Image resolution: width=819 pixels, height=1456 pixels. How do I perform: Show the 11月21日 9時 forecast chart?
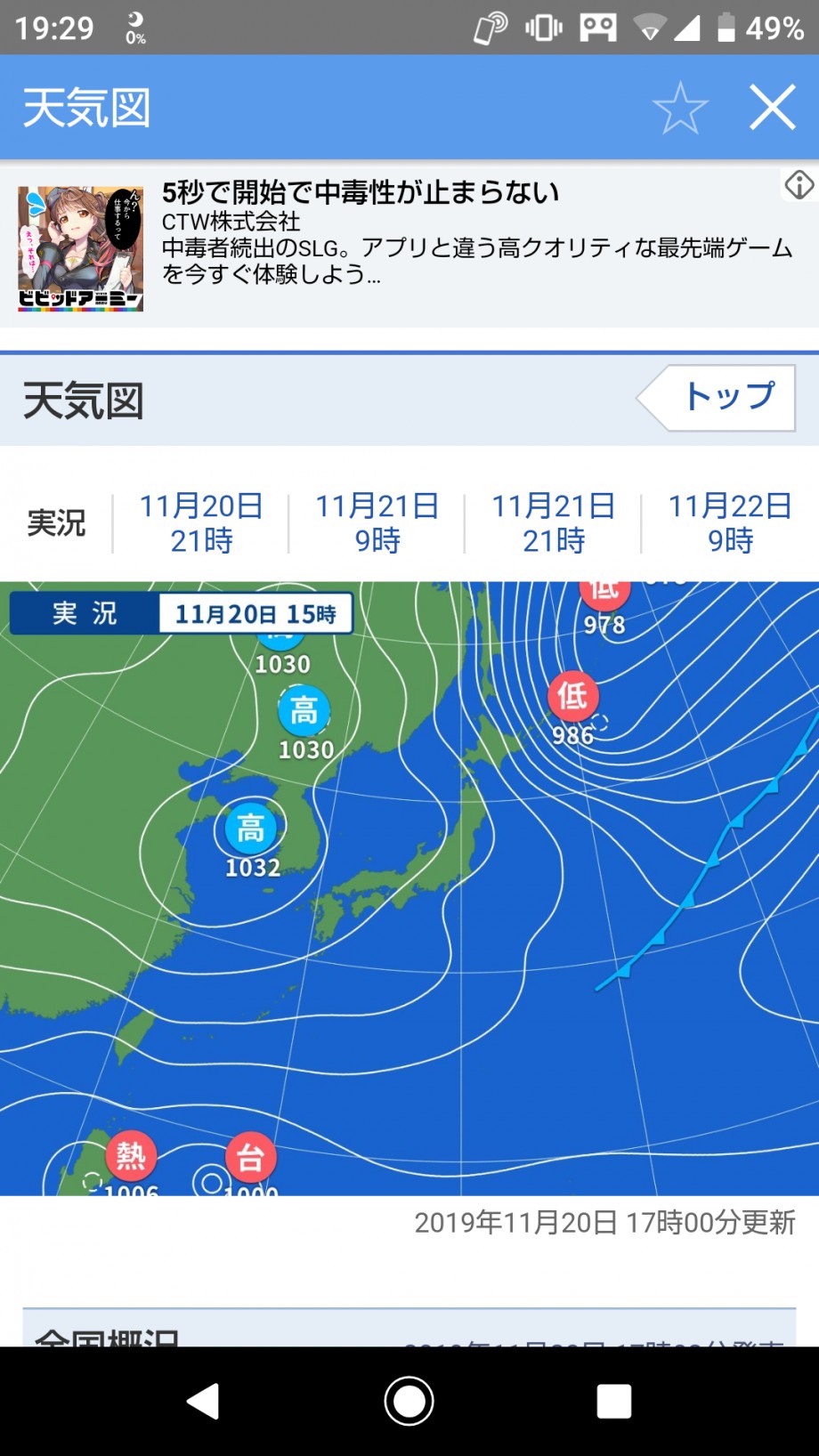tap(377, 523)
